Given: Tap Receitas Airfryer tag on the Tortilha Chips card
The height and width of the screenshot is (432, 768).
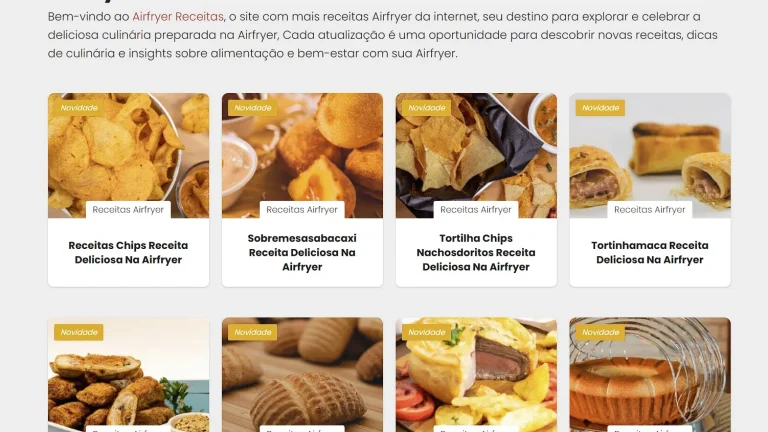Looking at the screenshot, I should [x=476, y=210].
